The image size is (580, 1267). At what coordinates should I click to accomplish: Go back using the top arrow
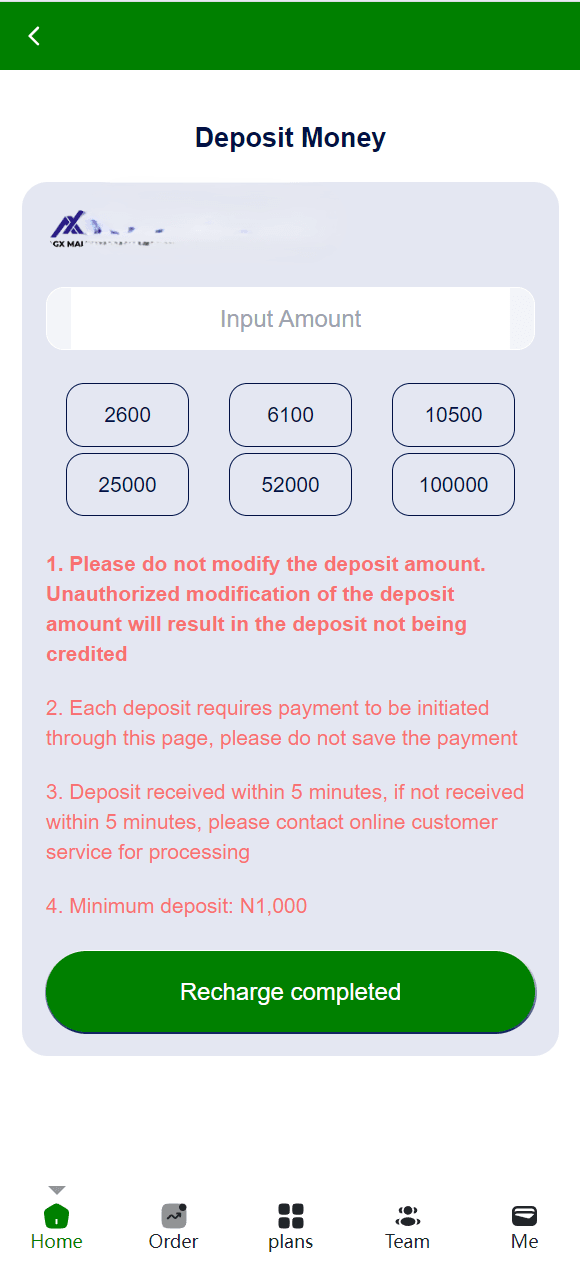coord(34,36)
